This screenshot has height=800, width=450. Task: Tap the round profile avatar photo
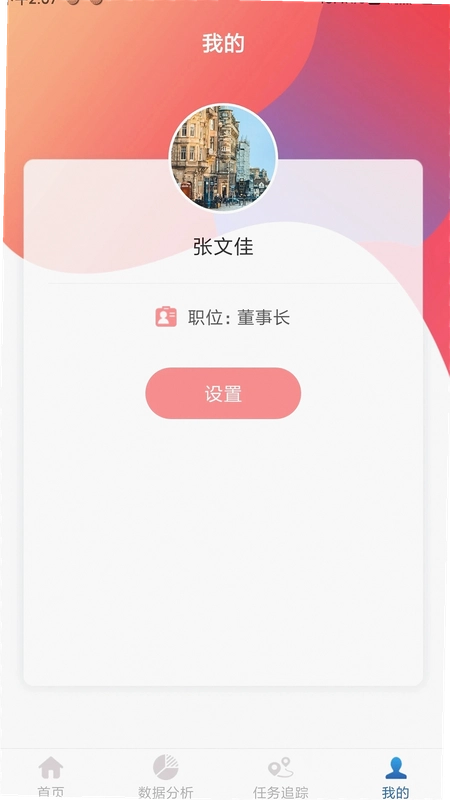(x=223, y=158)
